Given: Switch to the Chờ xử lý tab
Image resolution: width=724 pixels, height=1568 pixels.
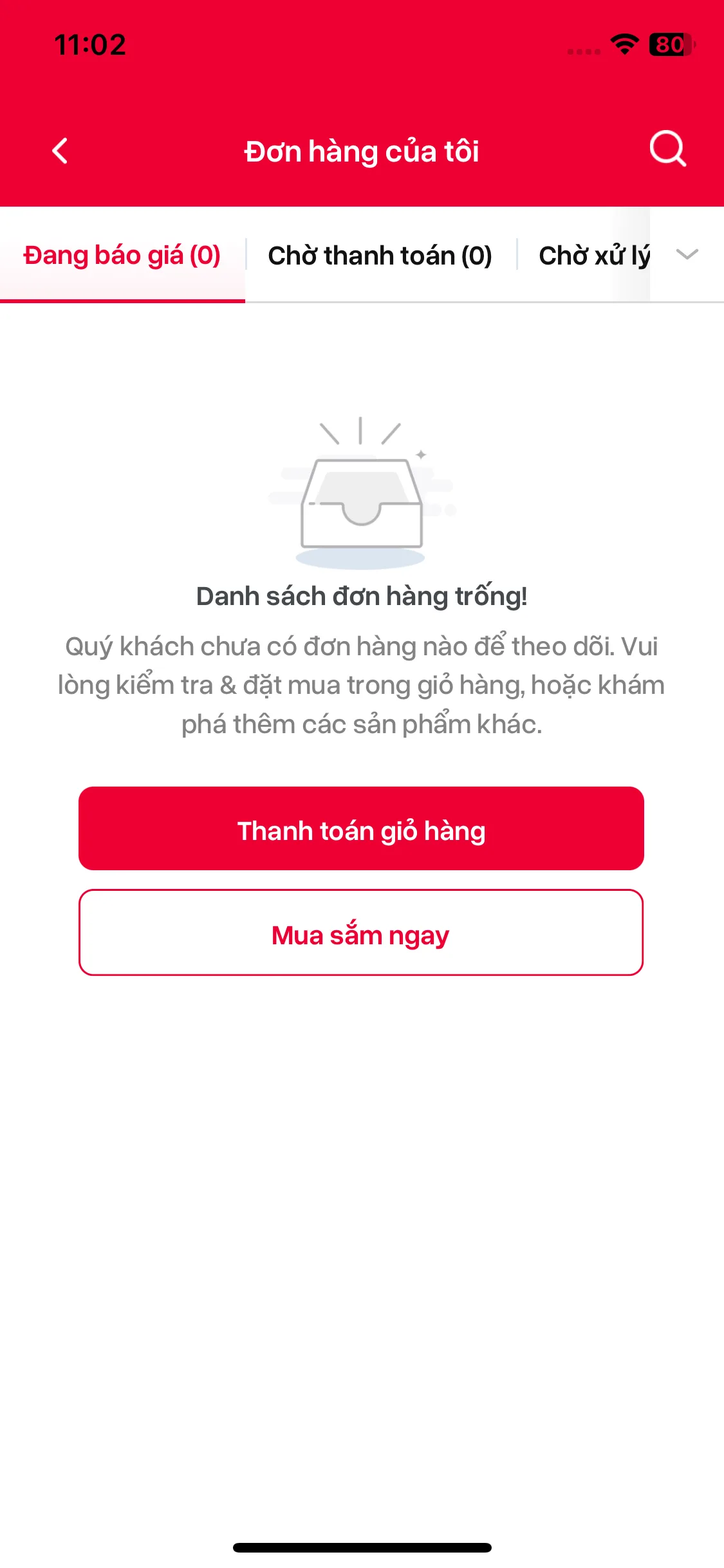Looking at the screenshot, I should (592, 256).
